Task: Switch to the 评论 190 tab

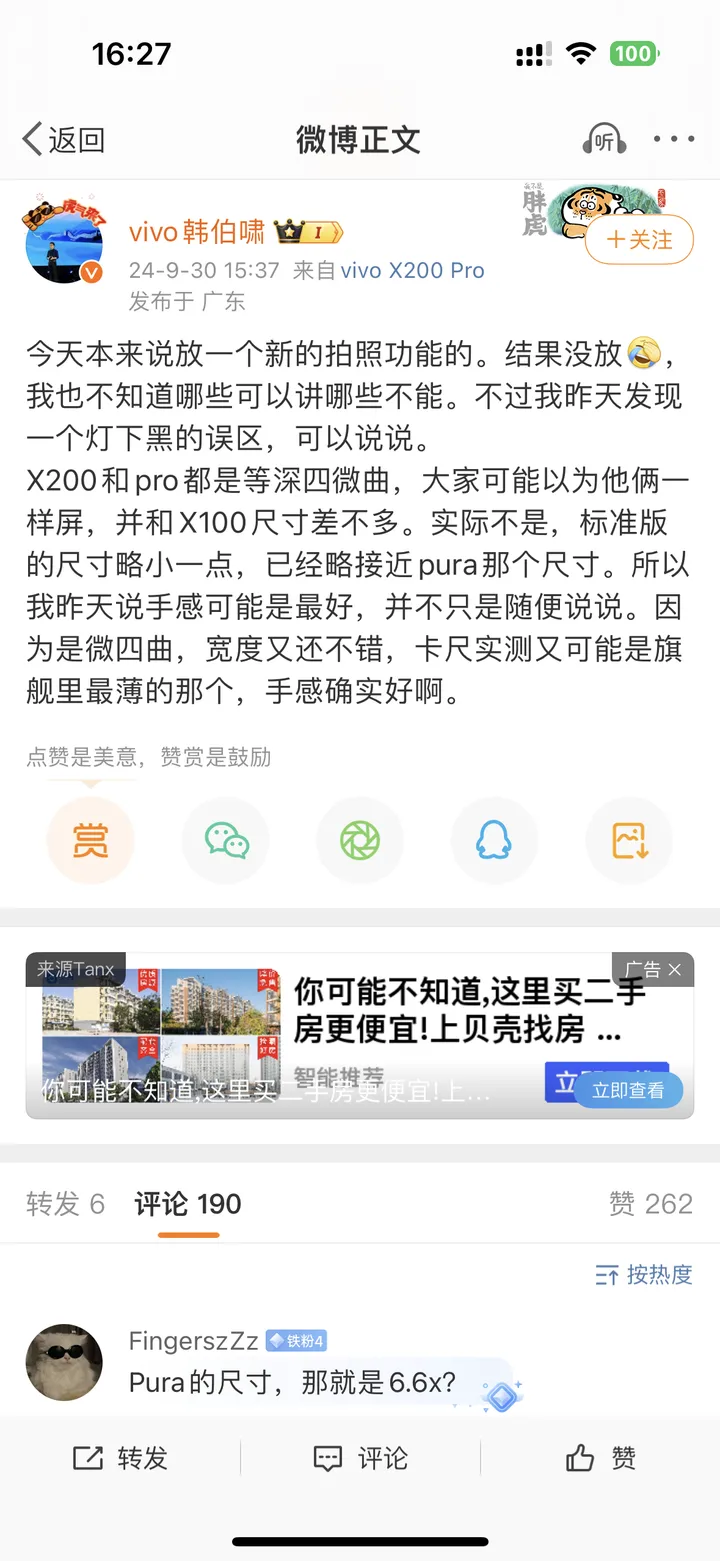Action: [x=188, y=1204]
